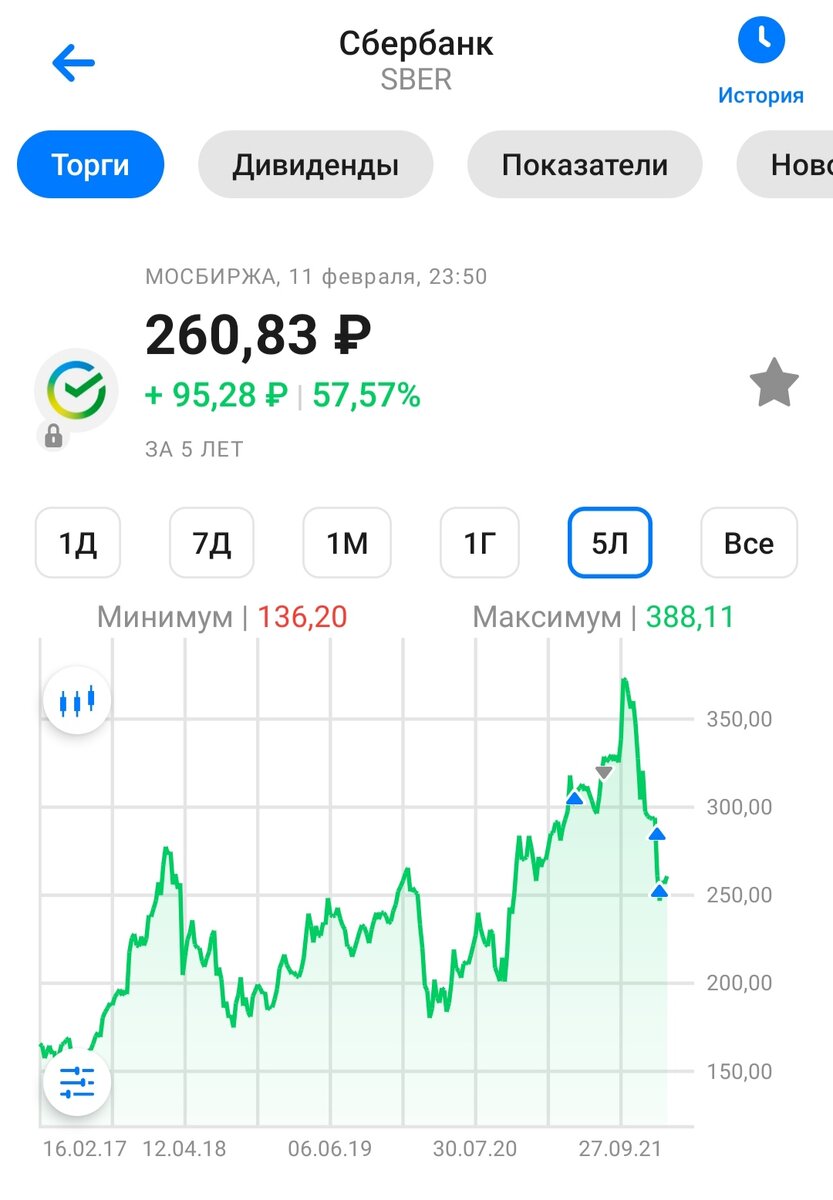Select the 1Д chart period
The image size is (833, 1200).
78,543
